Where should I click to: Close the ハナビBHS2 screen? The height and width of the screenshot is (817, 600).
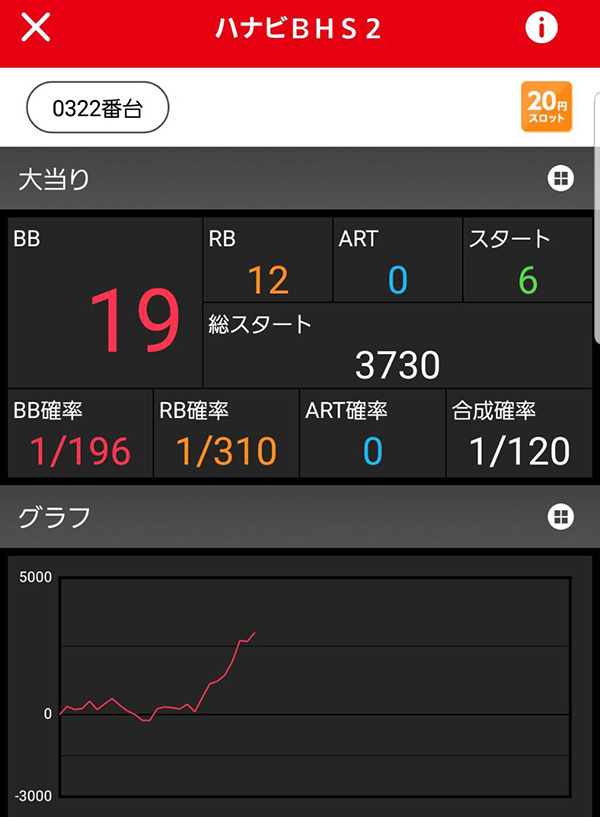point(36,28)
